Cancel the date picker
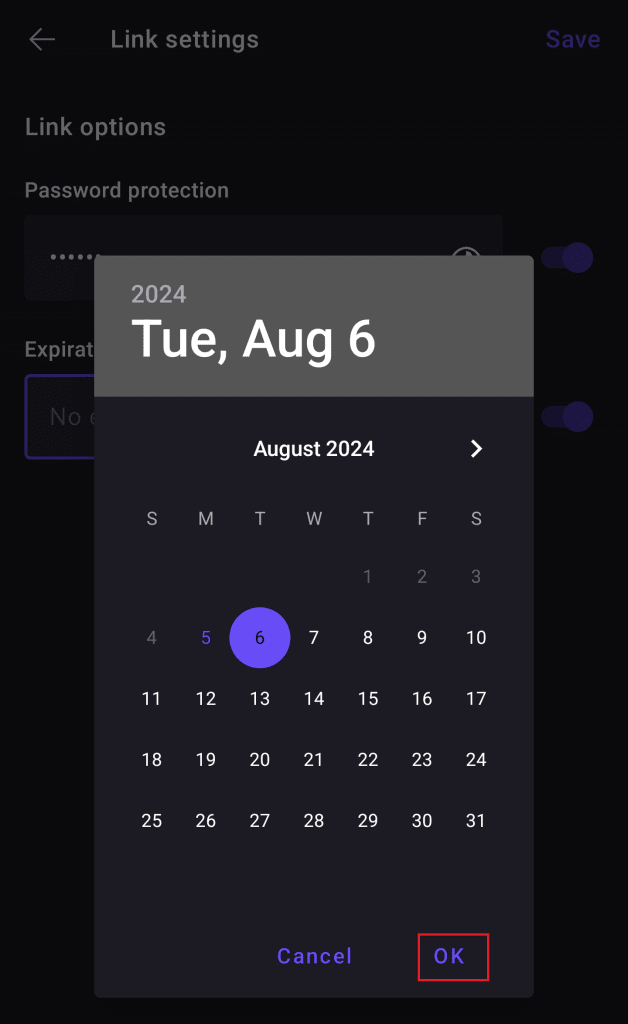 coord(314,956)
